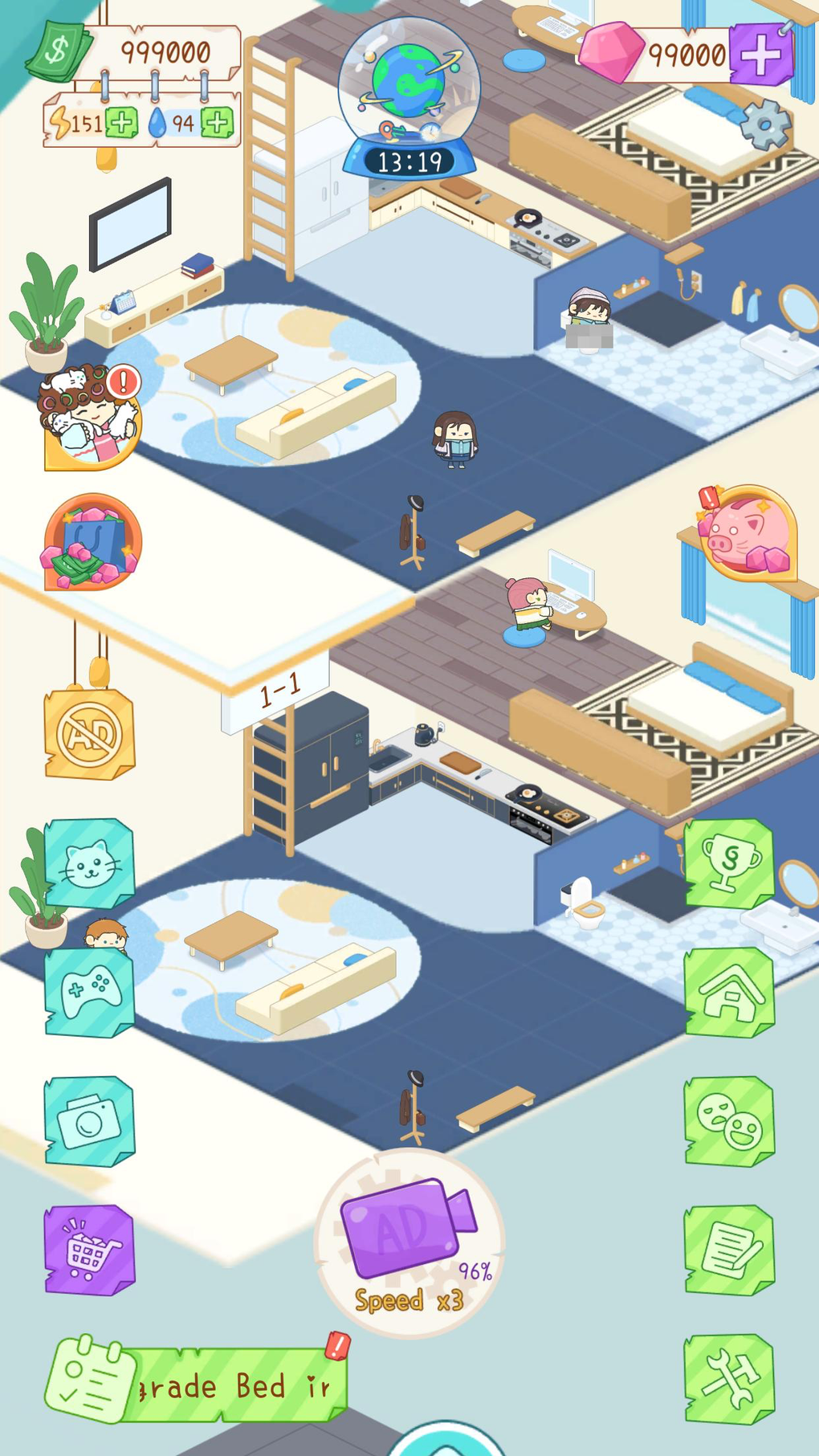Open the wrench and hammer build tools
This screenshot has height=1456, width=819.
[729, 1378]
